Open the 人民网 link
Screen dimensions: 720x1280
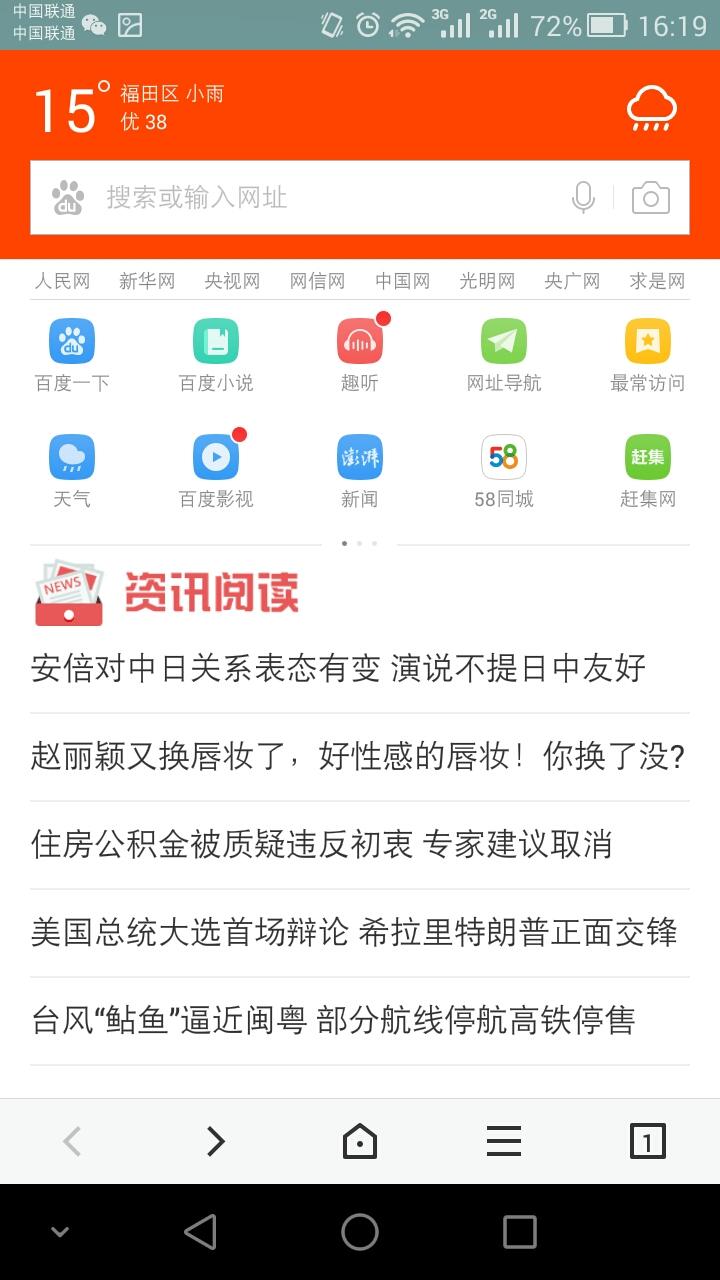62,281
